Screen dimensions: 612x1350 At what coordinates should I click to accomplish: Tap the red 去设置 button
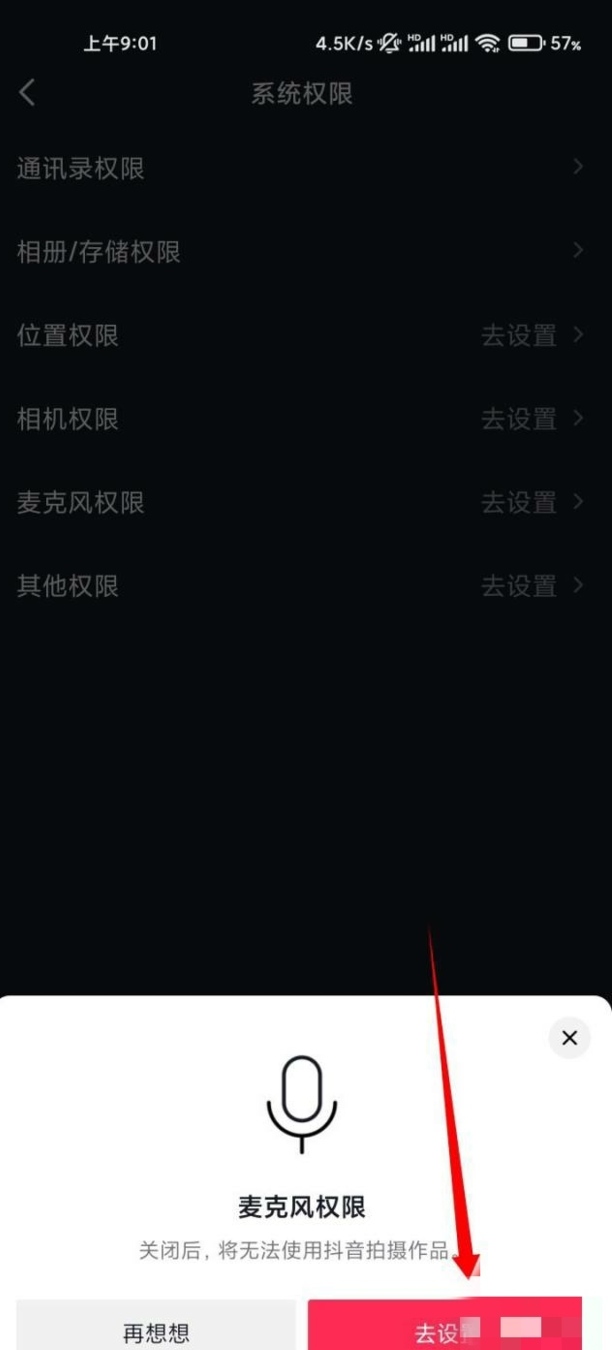coord(444,1328)
